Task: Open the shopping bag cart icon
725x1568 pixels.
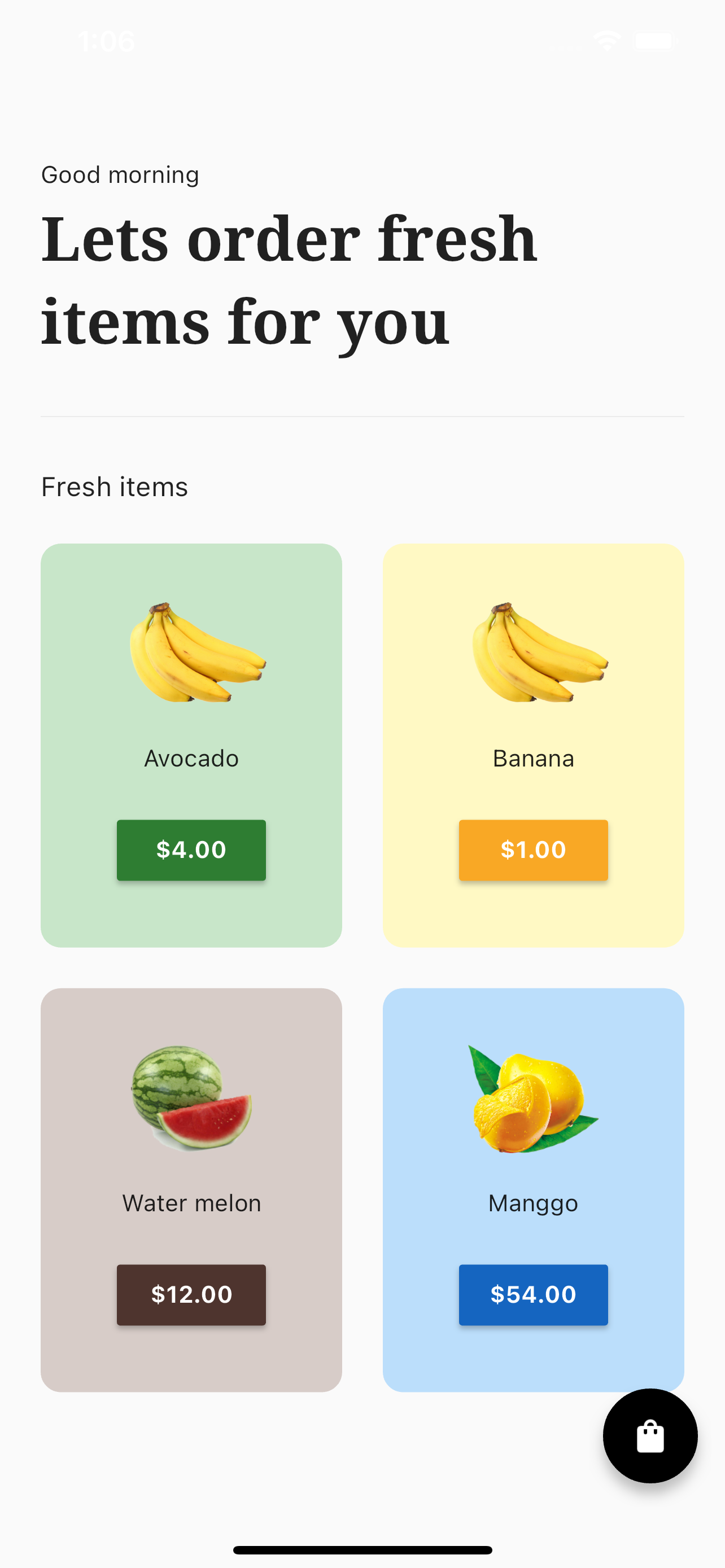Action: pyautogui.click(x=649, y=1436)
